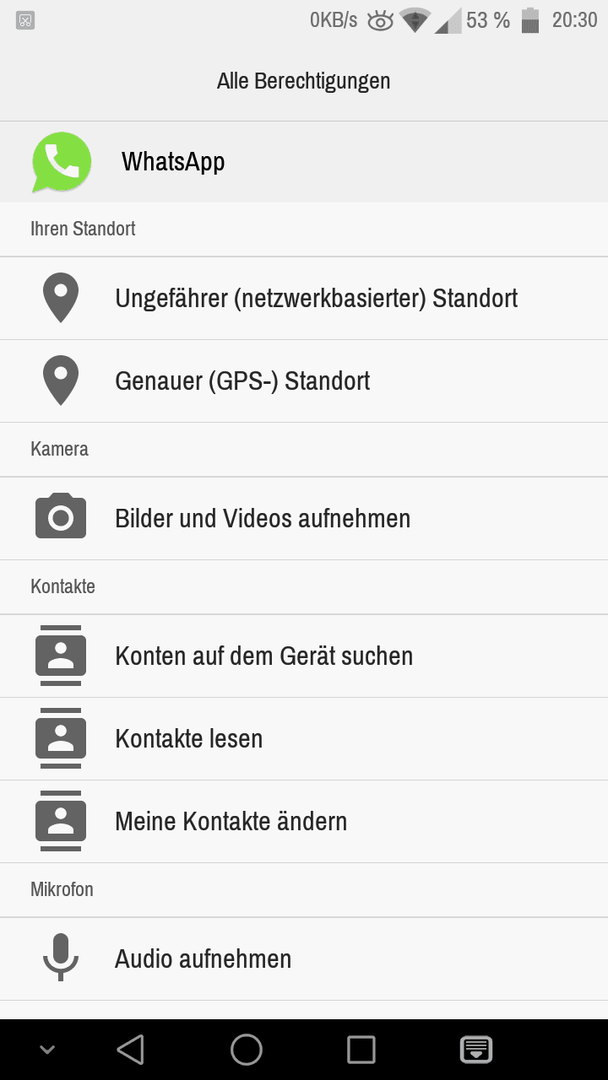Image resolution: width=608 pixels, height=1080 pixels.
Task: Open Meine Kontakte ändern permission
Action: pyautogui.click(x=304, y=821)
